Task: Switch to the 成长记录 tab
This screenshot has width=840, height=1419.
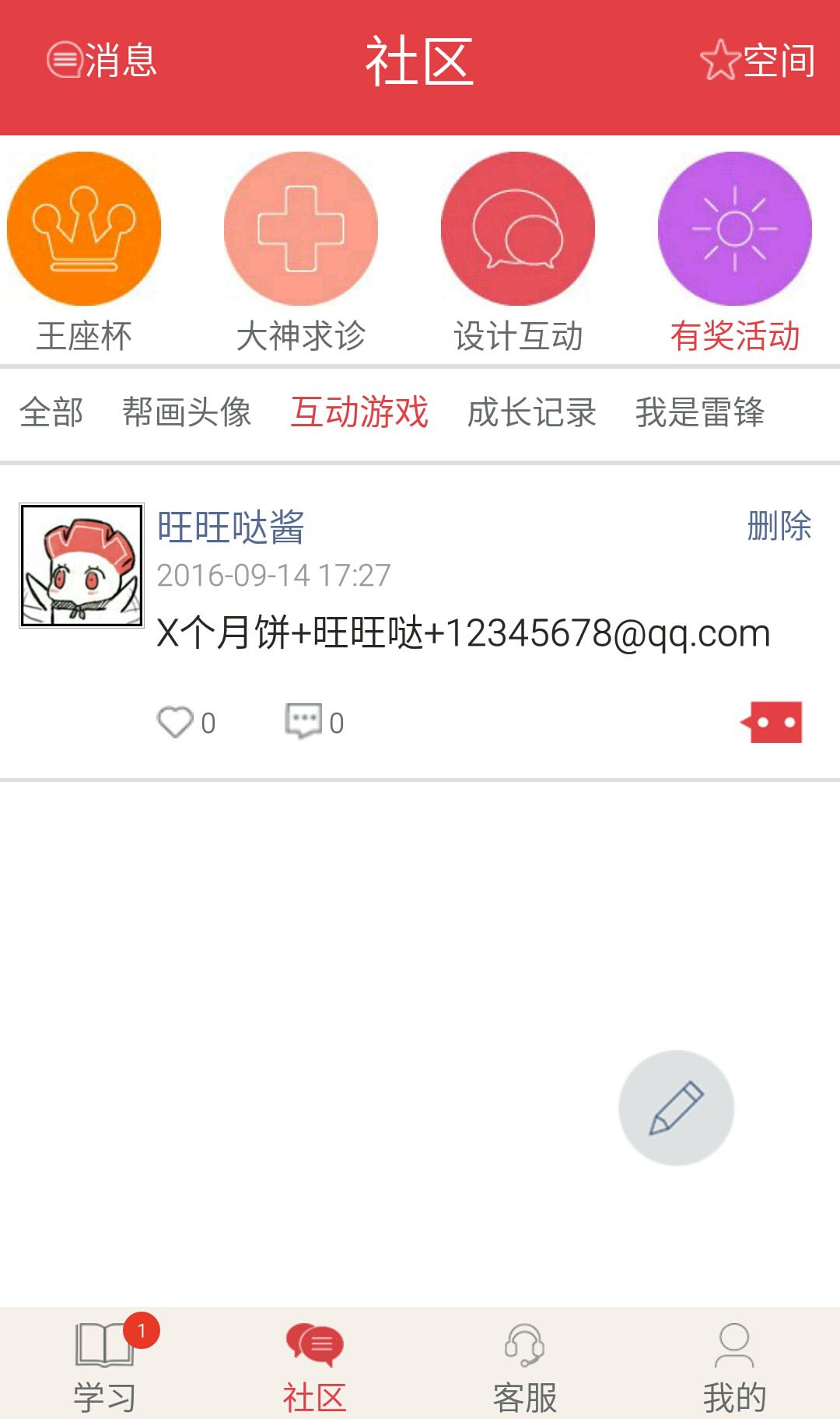Action: coord(531,412)
